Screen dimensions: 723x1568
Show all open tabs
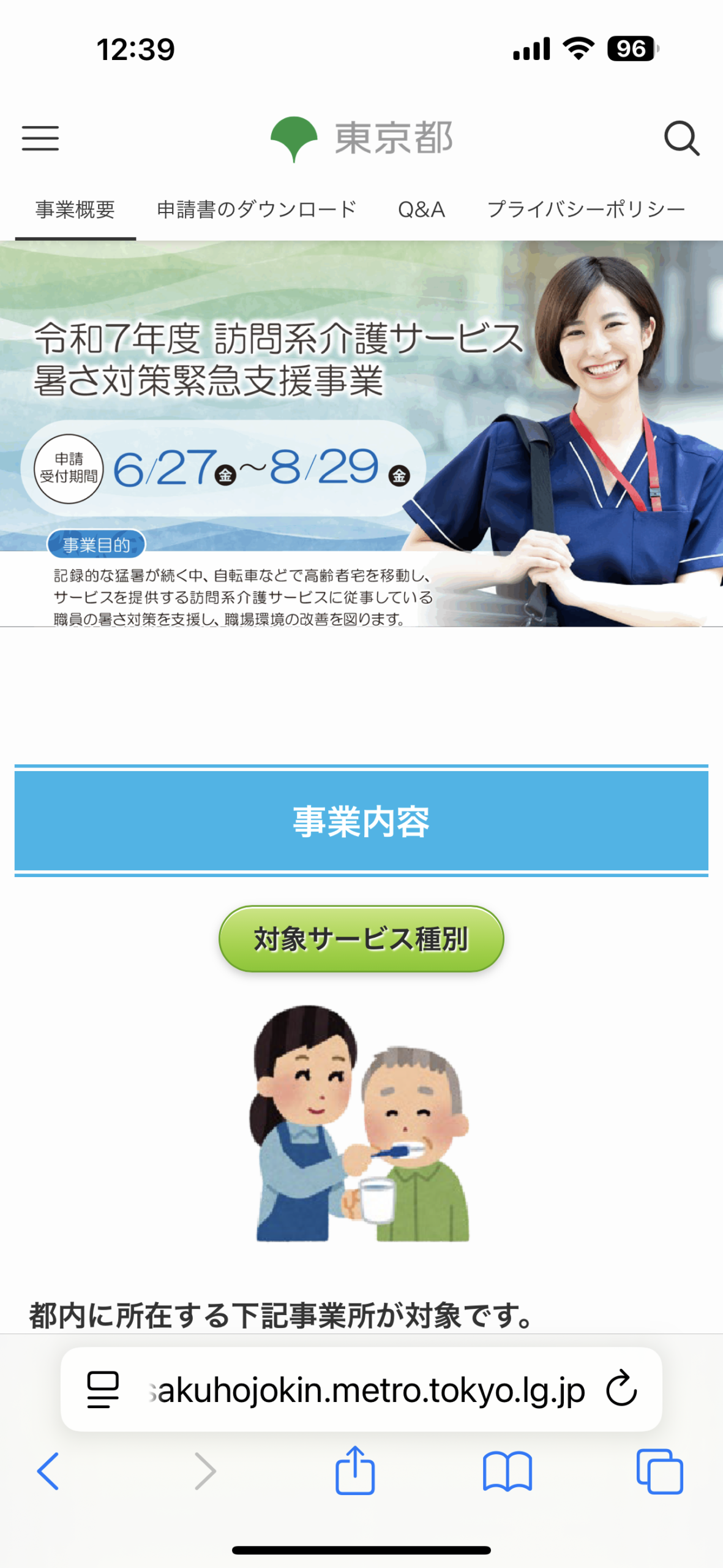coord(659,1471)
